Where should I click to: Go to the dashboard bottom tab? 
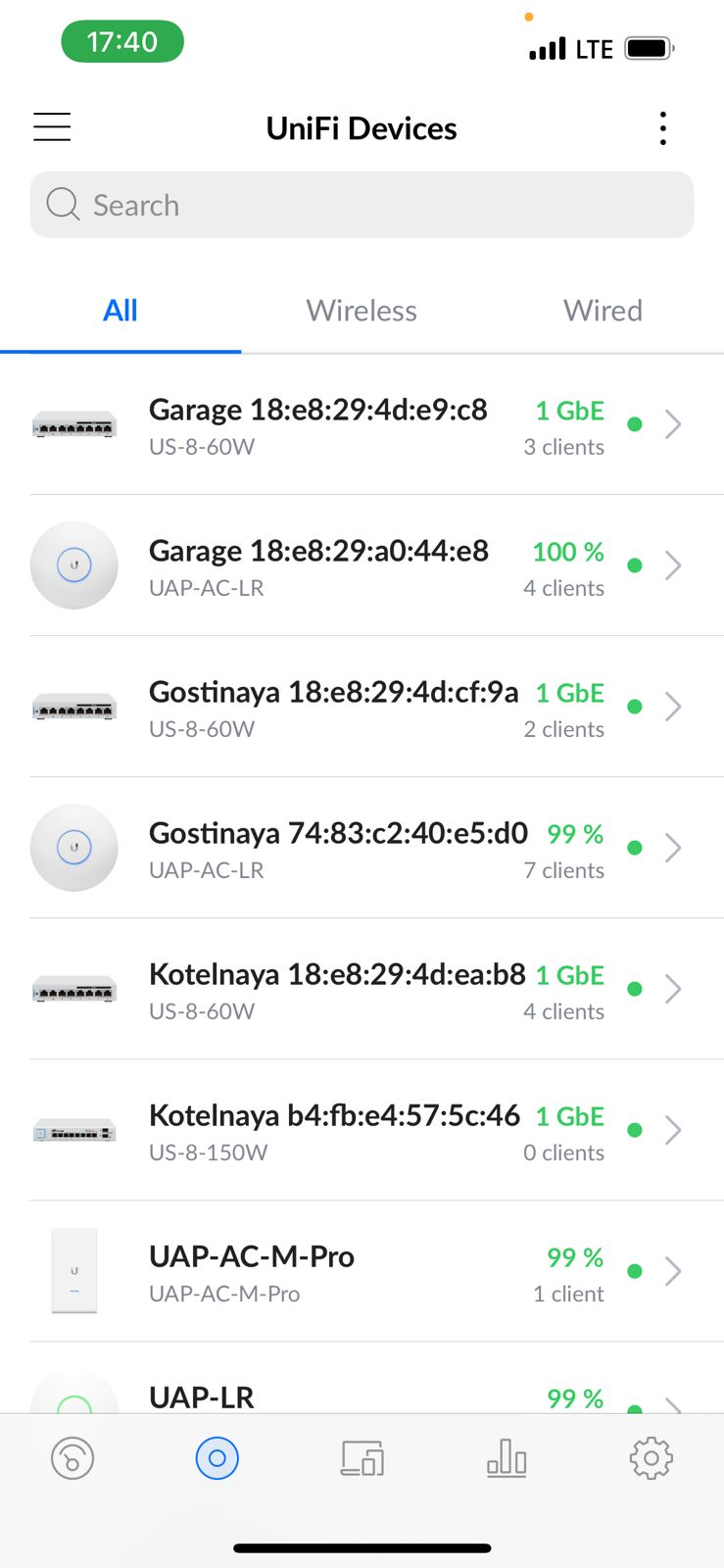click(72, 1458)
